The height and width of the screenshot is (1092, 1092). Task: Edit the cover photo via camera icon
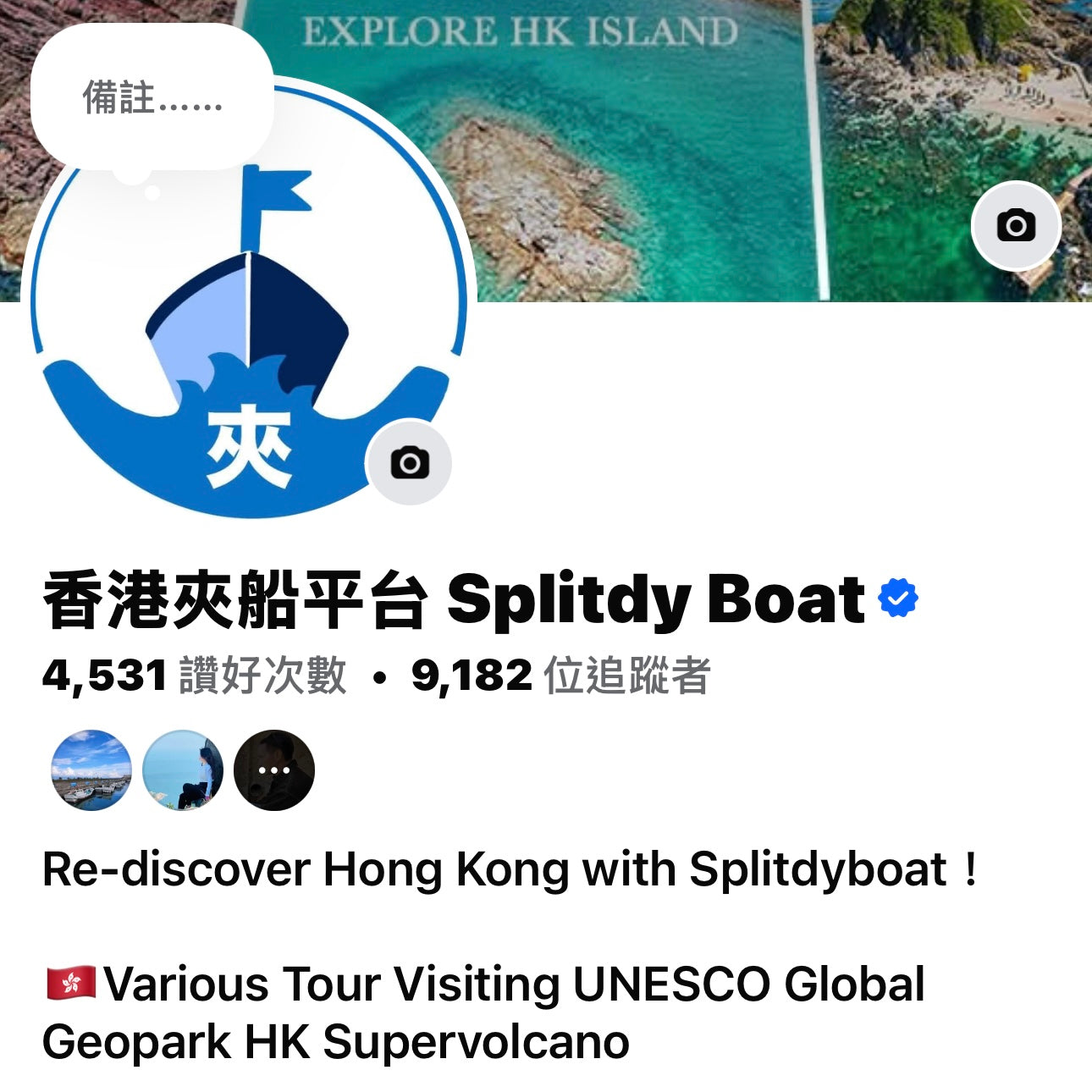pos(1015,226)
